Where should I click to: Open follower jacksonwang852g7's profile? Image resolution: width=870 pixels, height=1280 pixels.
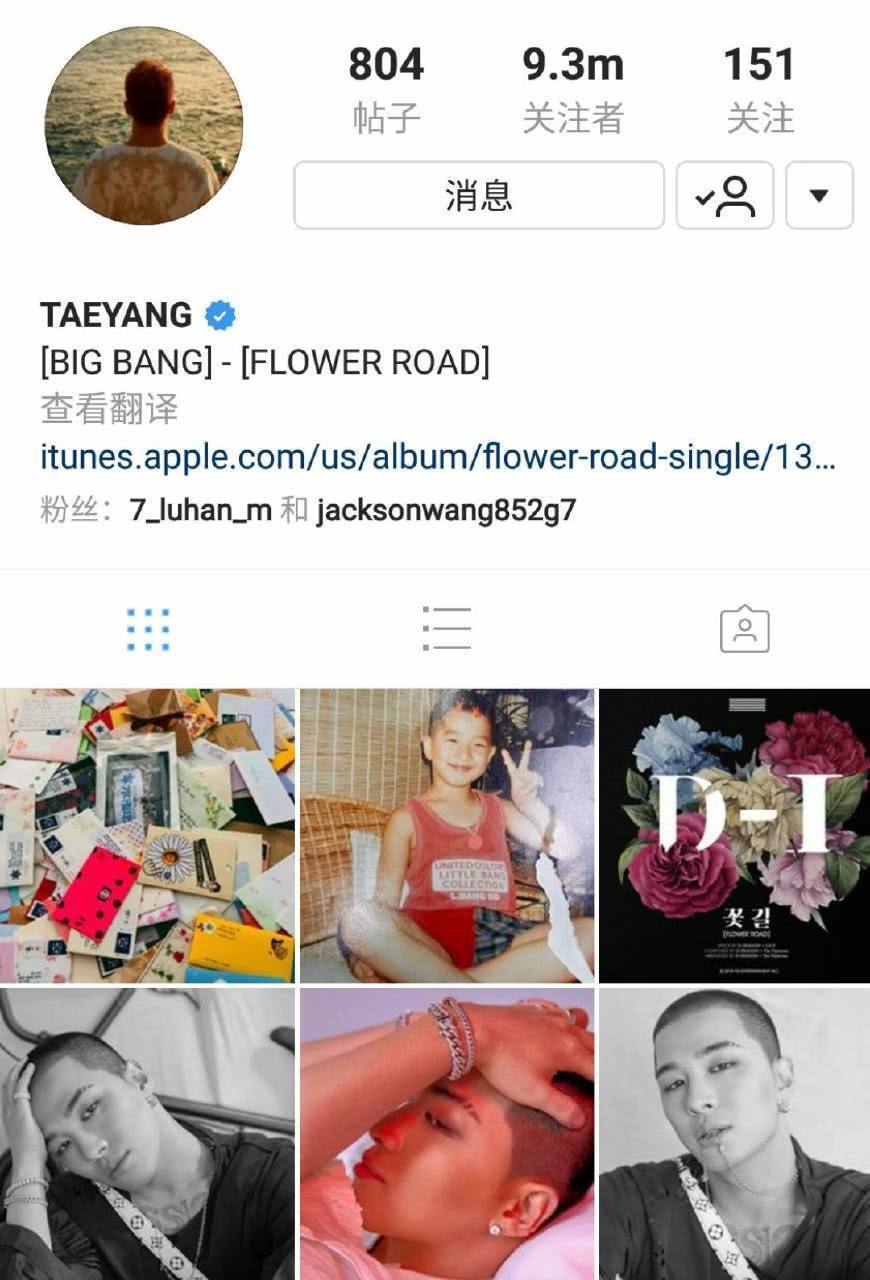click(446, 510)
